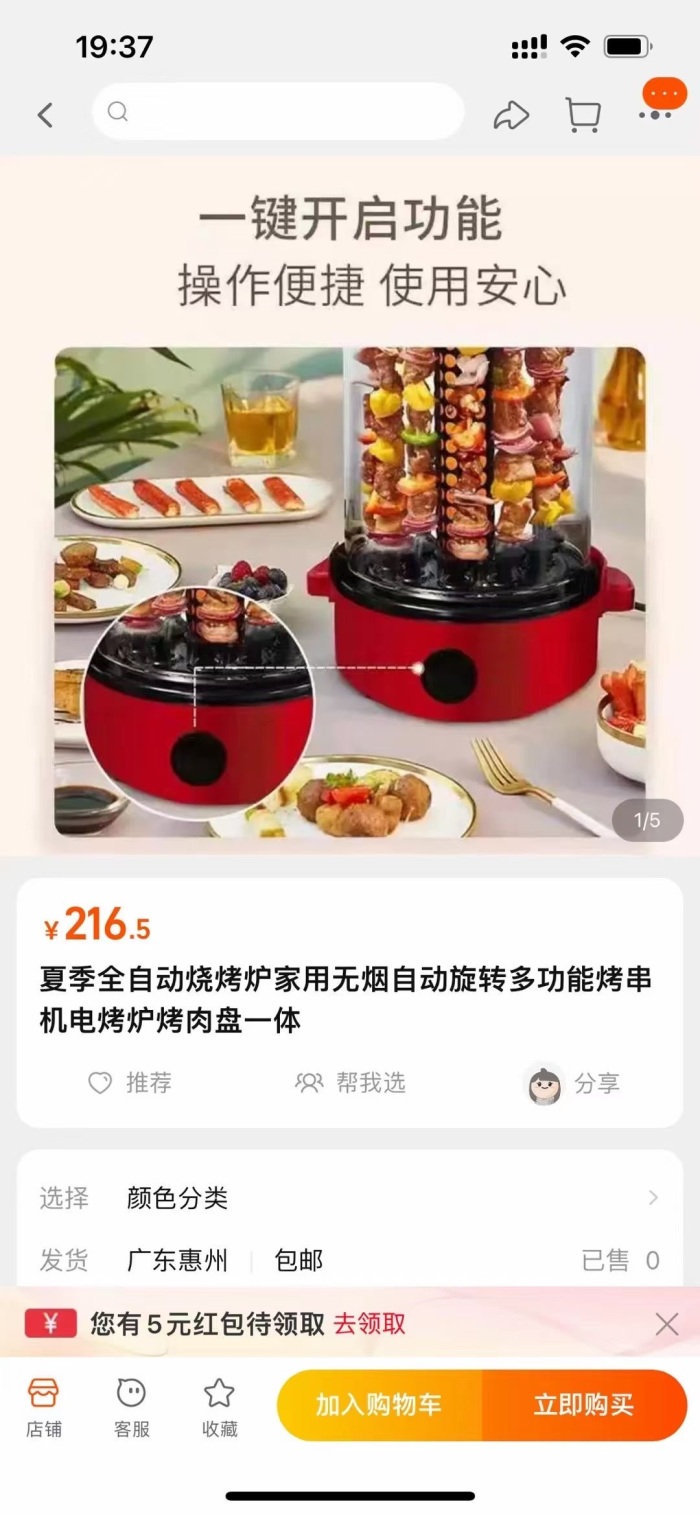
Task: Tap 加入购物车 to add to cart
Action: point(379,1405)
